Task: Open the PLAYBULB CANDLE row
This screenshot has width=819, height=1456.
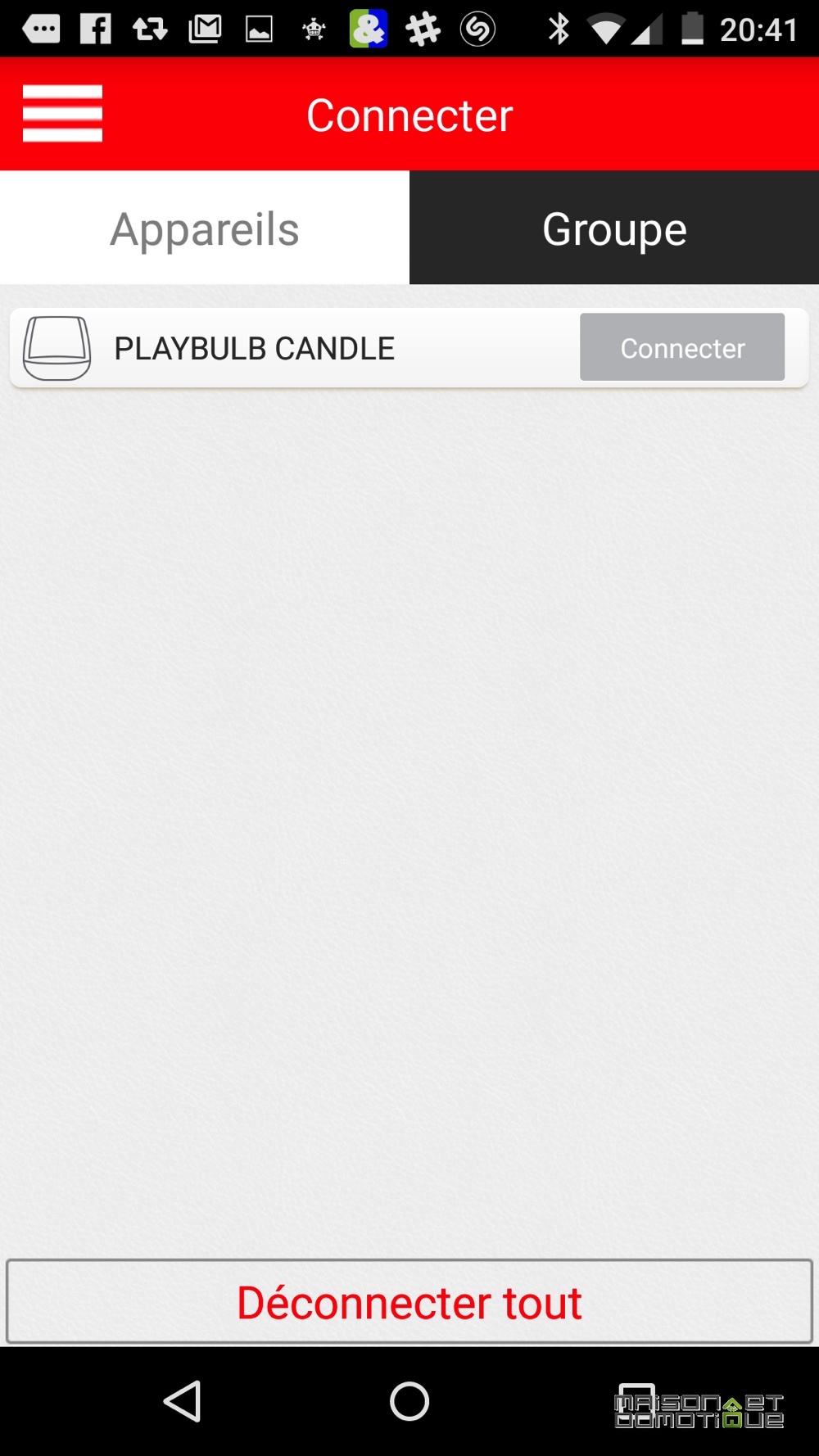Action: pyautogui.click(x=409, y=348)
